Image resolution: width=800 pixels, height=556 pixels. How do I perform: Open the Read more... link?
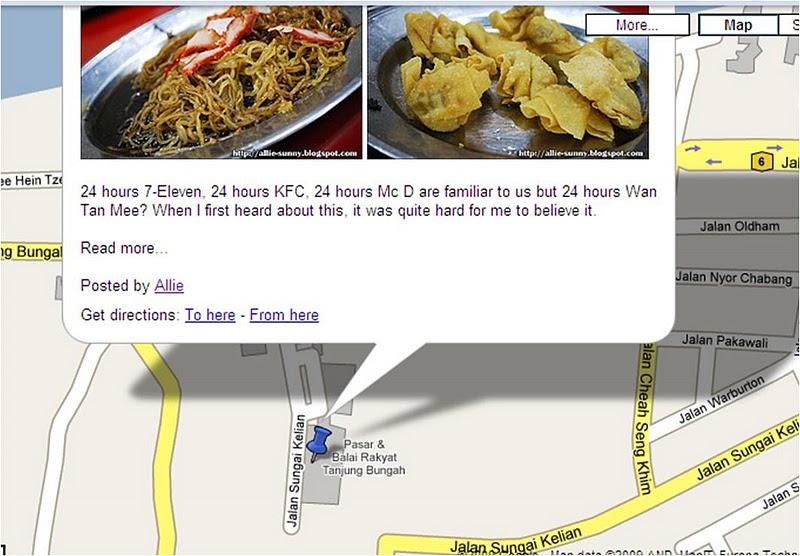[124, 248]
